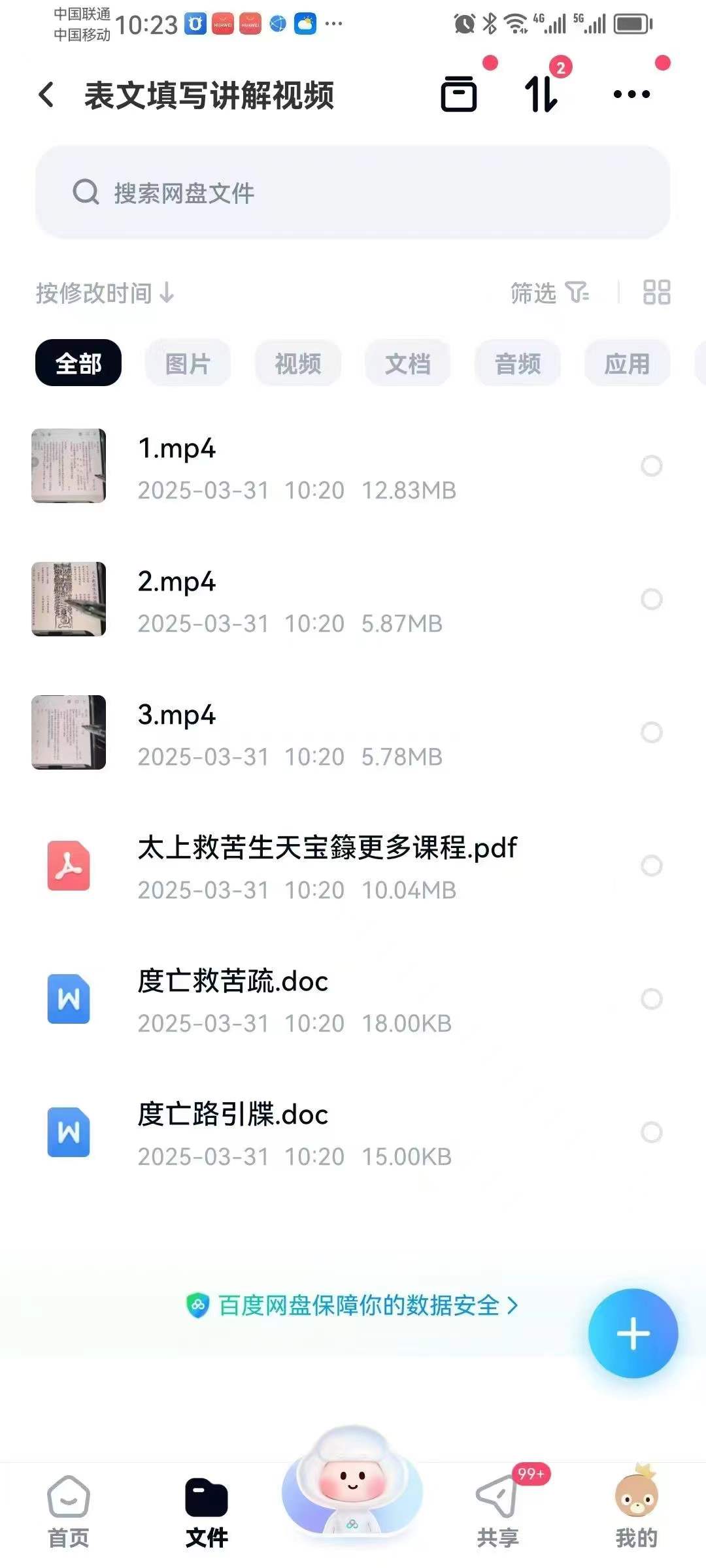The image size is (706, 1568).
Task: Open the archive box icon in header
Action: pos(459,94)
